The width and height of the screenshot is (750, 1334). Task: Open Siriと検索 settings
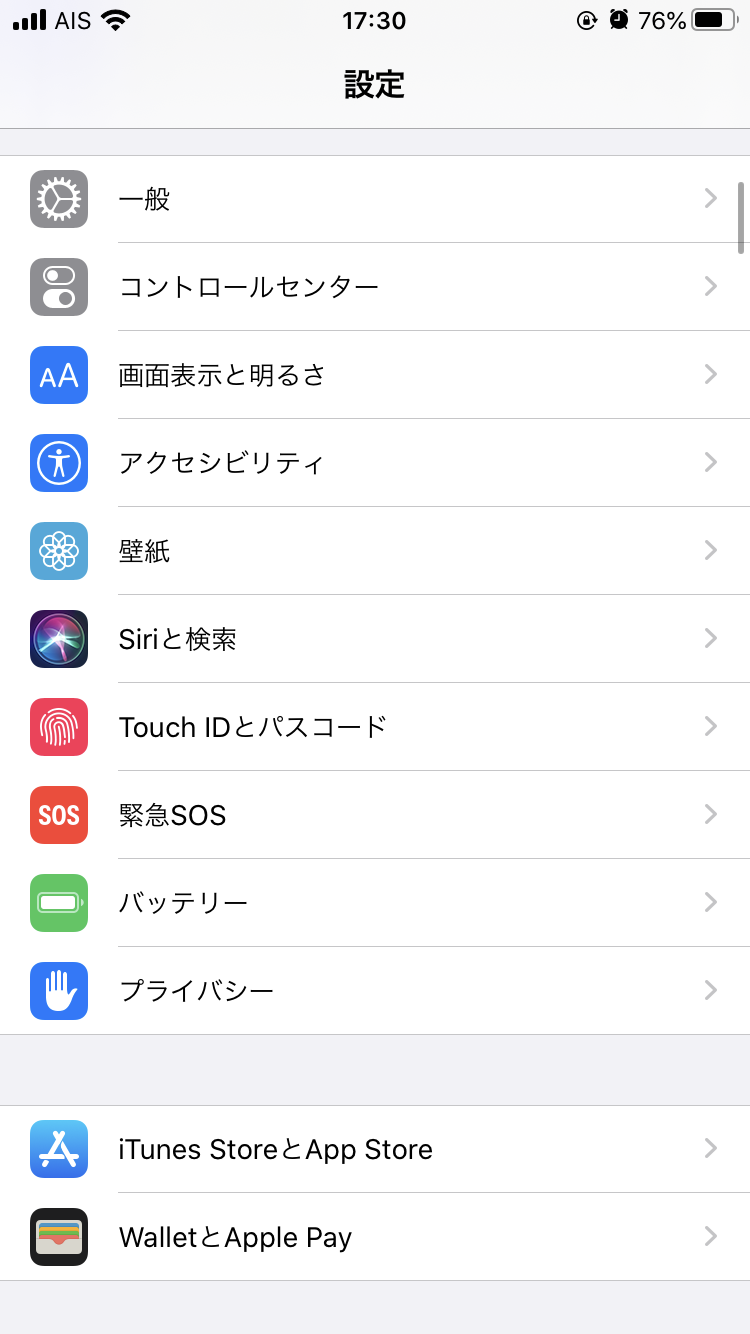[375, 639]
